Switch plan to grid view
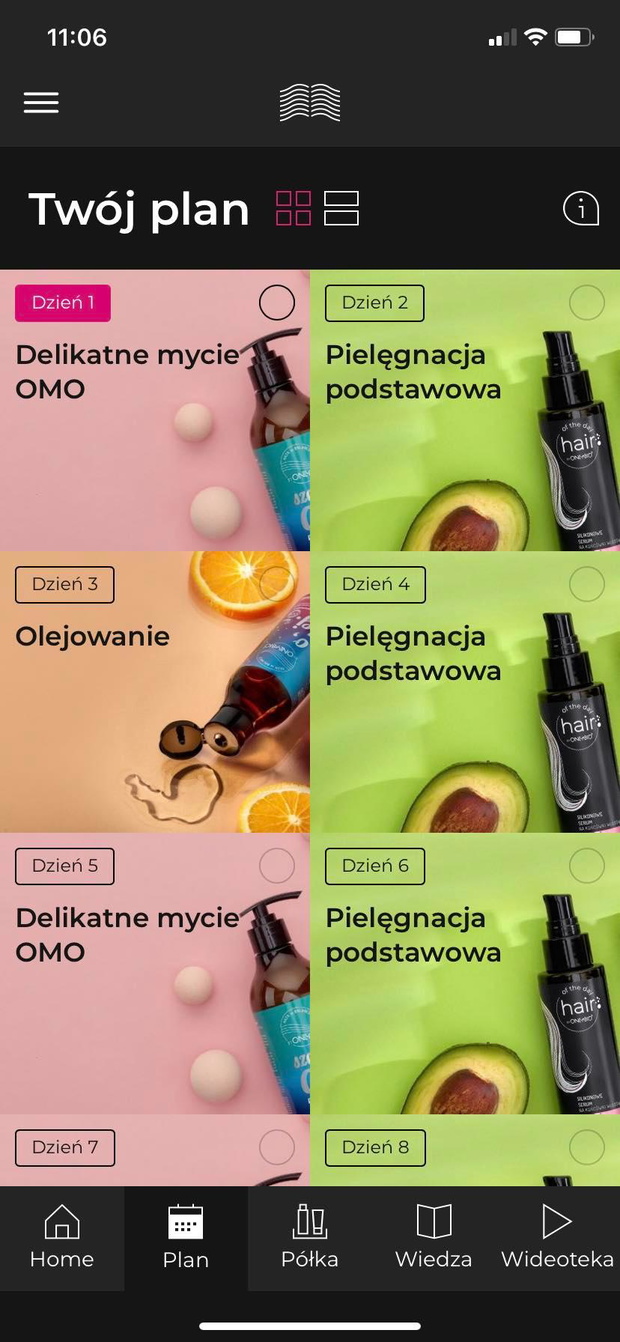620x1342 pixels. click(293, 208)
